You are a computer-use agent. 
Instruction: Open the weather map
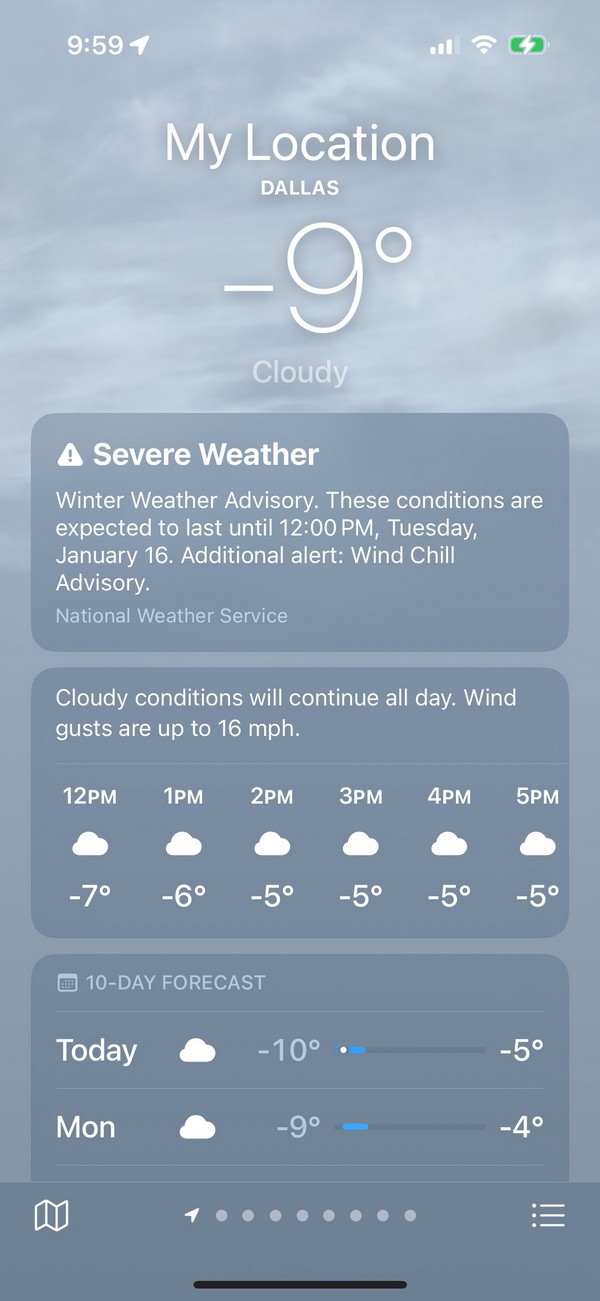[51, 1215]
